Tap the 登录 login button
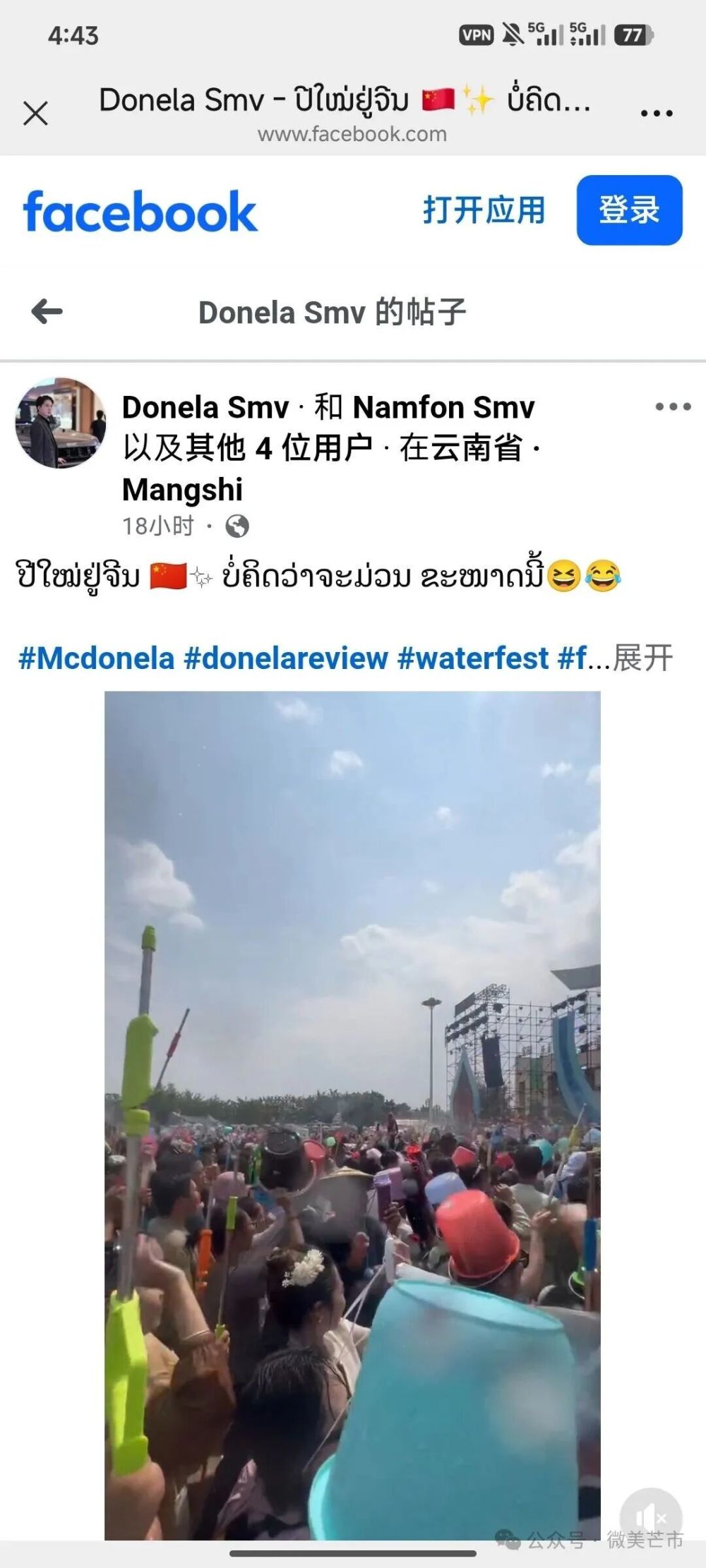Image resolution: width=706 pixels, height=1568 pixels. tap(629, 210)
